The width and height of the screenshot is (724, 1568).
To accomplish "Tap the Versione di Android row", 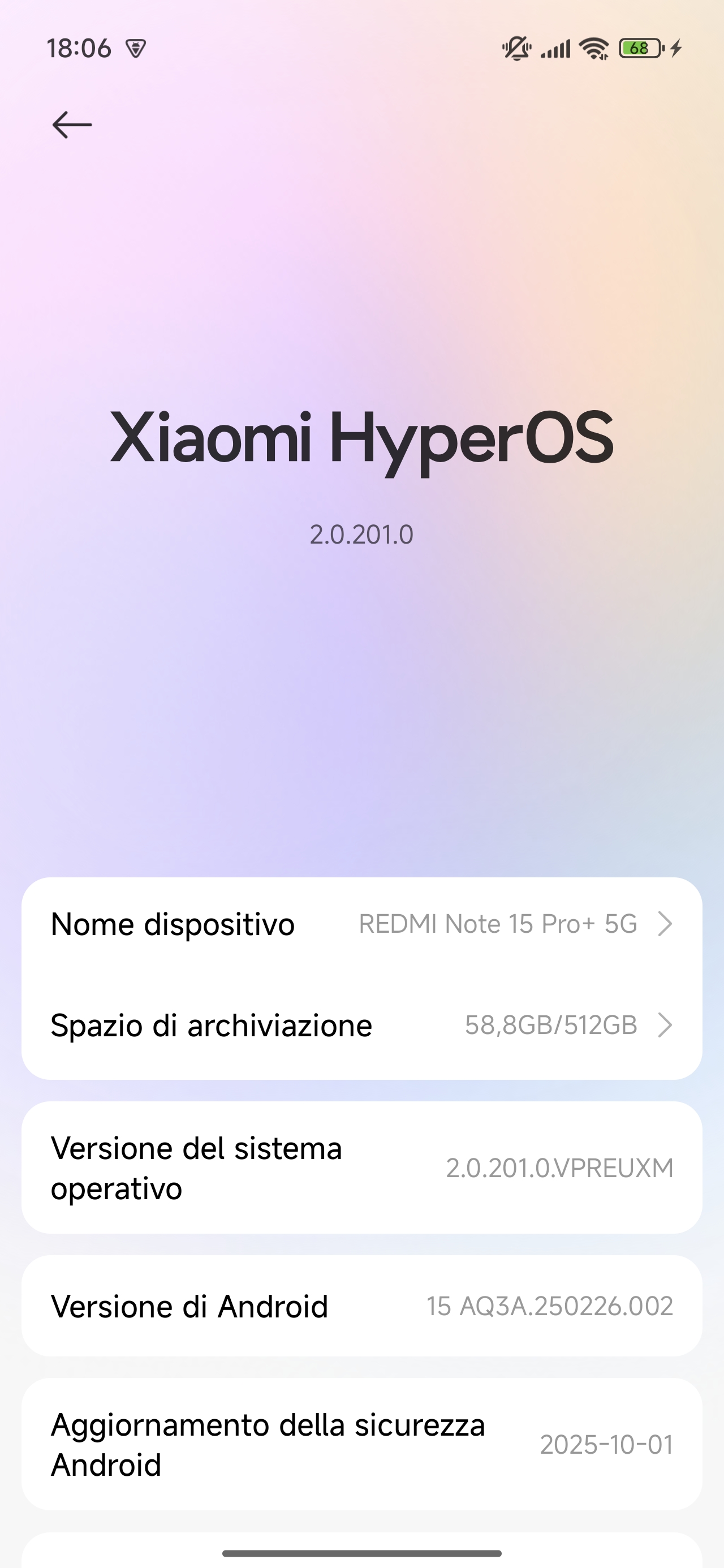I will [x=361, y=1306].
